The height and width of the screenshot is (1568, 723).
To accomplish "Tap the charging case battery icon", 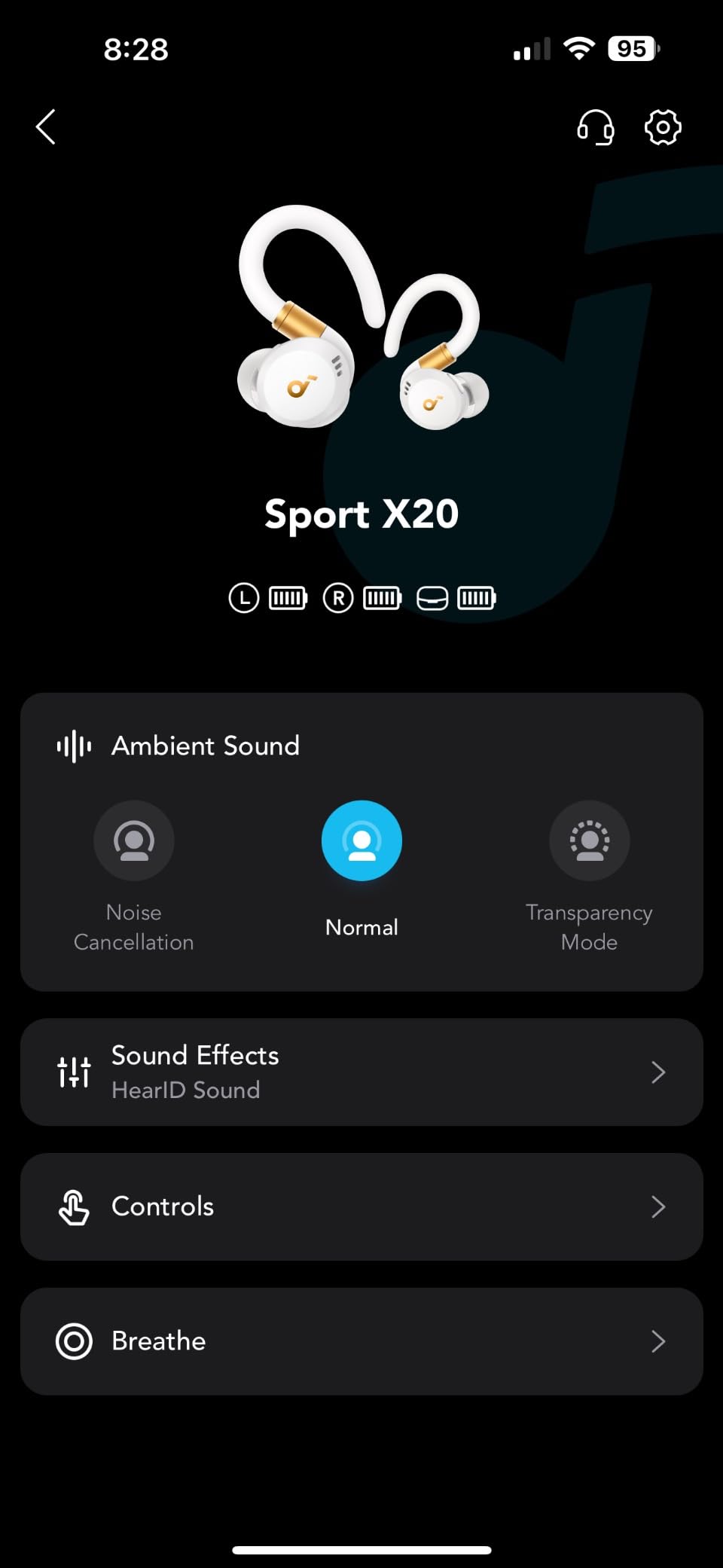I will point(476,597).
